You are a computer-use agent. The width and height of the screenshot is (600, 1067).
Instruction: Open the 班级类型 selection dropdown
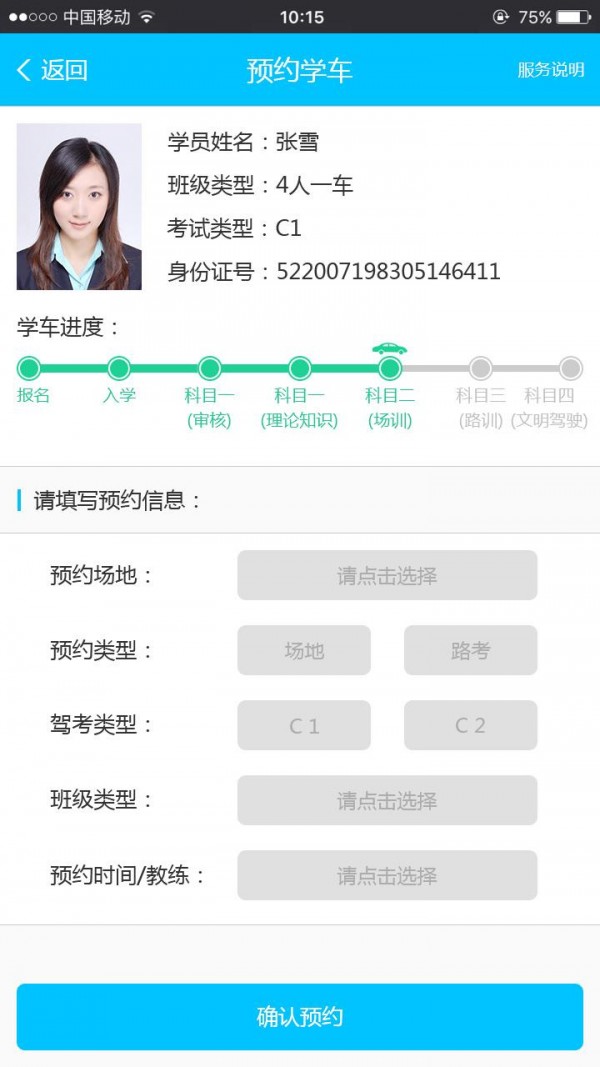[x=387, y=801]
